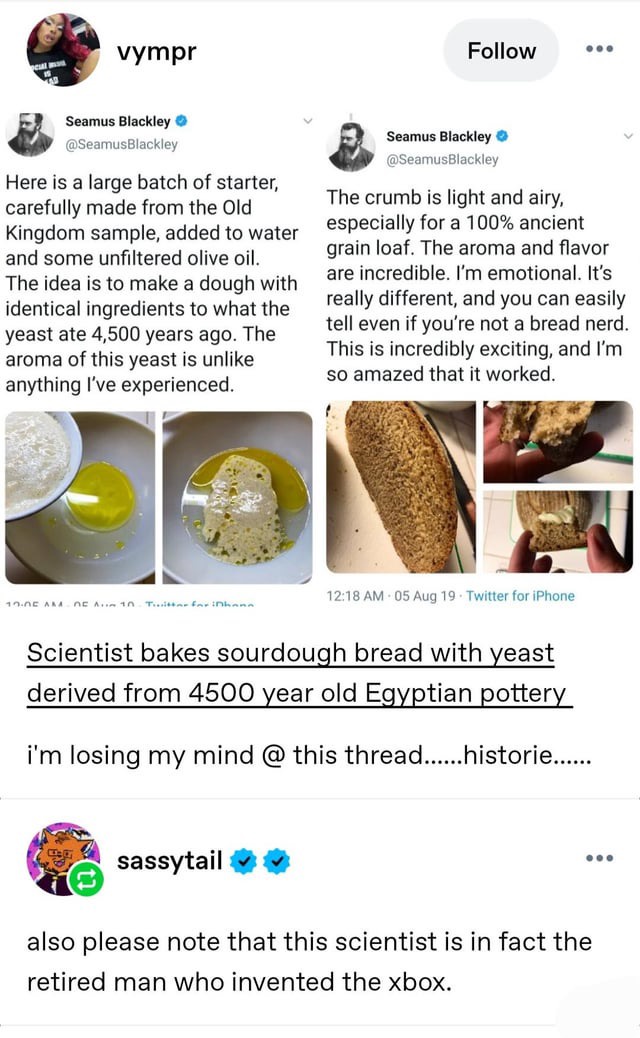The image size is (640, 1038).
Task: Open overflow menu on vympr's post
Action: (x=601, y=50)
